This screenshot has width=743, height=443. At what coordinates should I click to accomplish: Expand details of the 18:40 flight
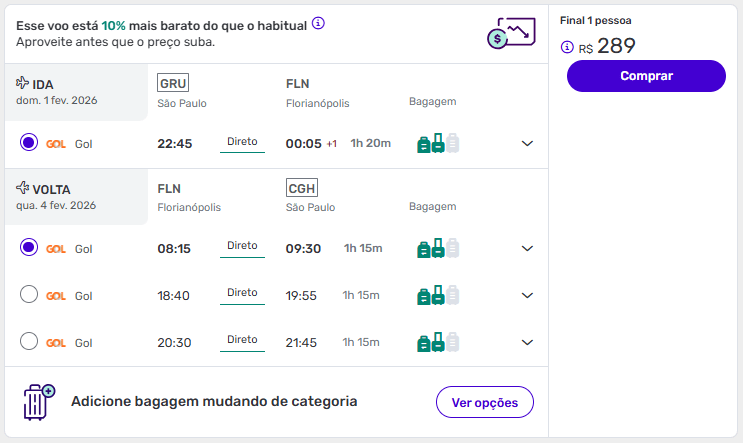click(x=528, y=295)
